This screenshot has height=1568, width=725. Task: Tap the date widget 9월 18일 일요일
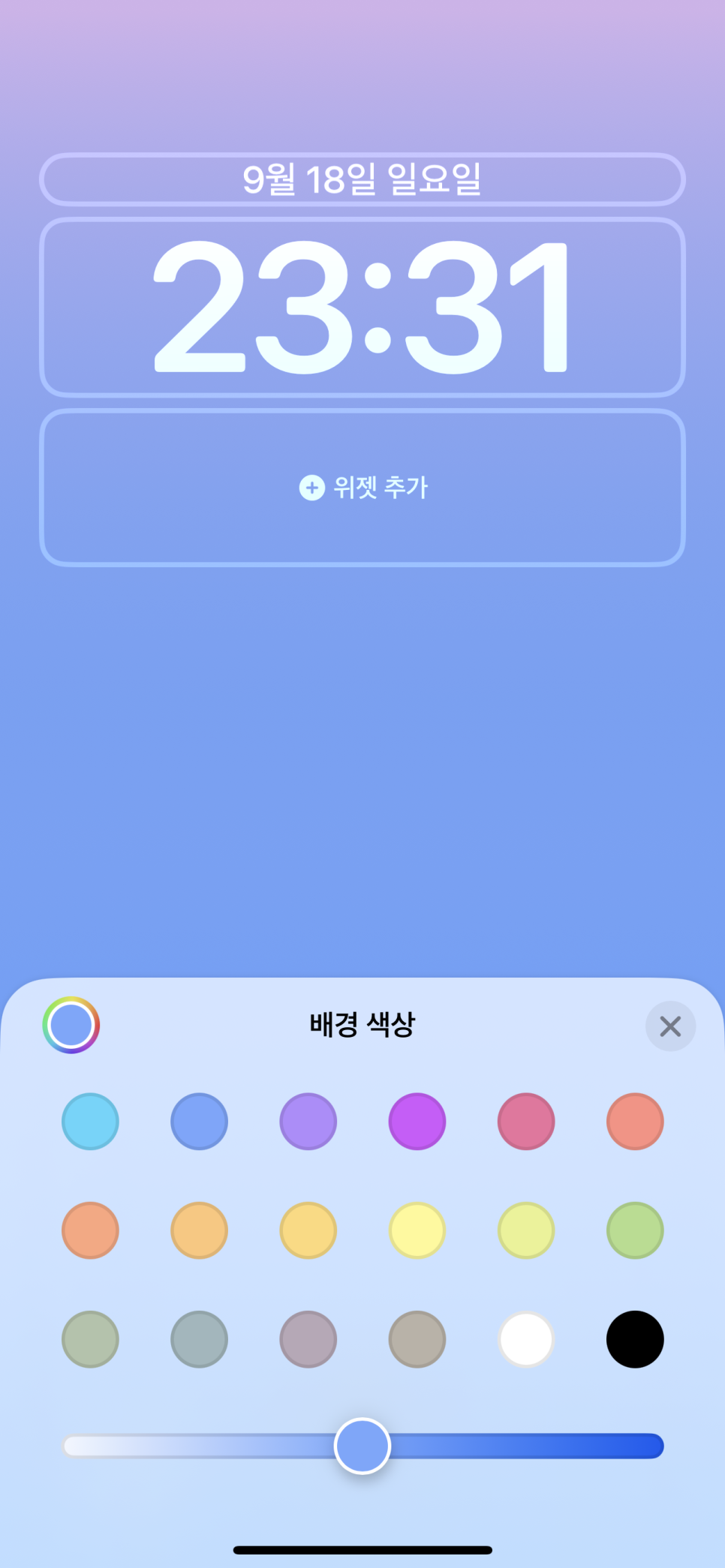click(362, 179)
